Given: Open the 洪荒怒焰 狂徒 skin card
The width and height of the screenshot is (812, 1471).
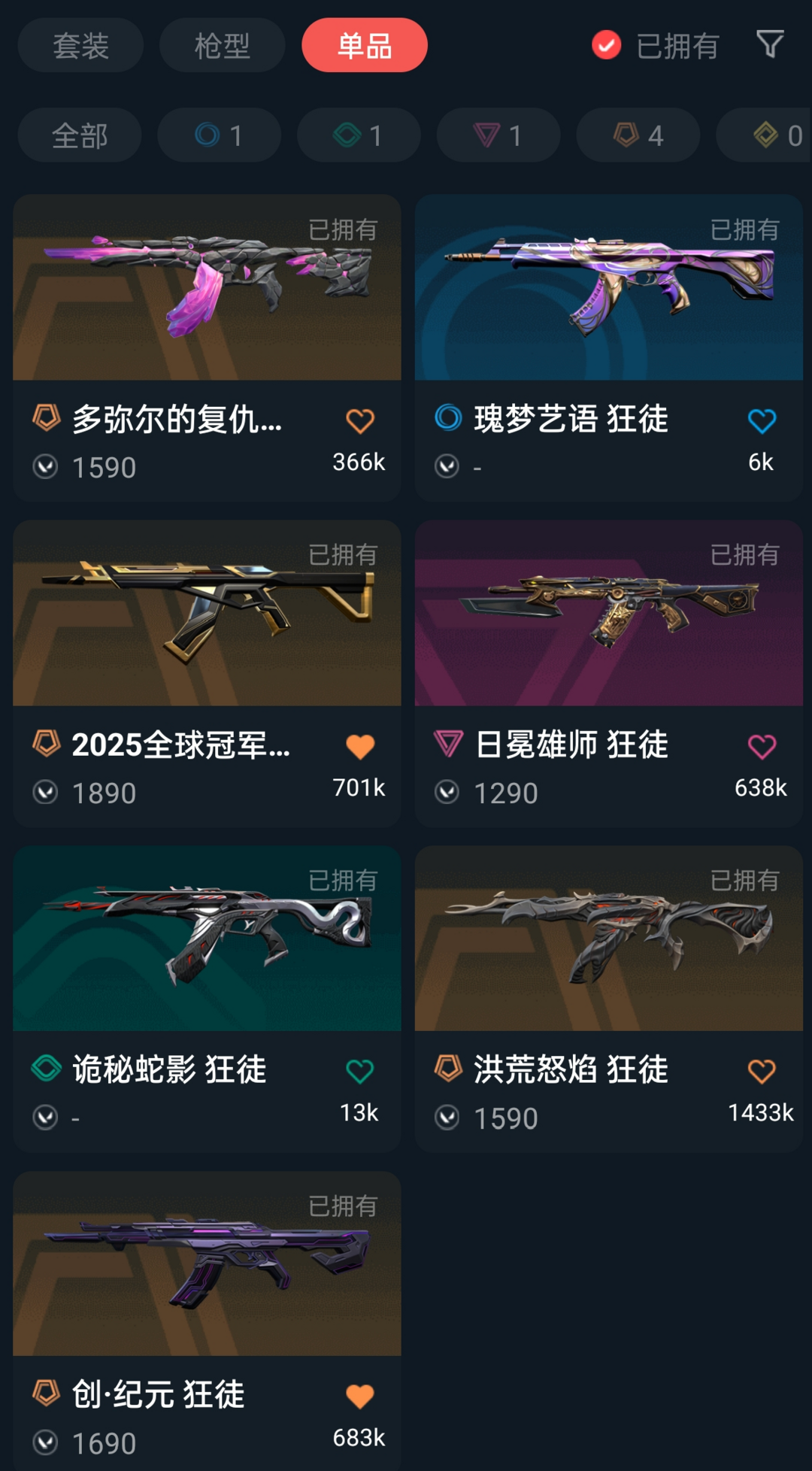Looking at the screenshot, I should point(608,999).
